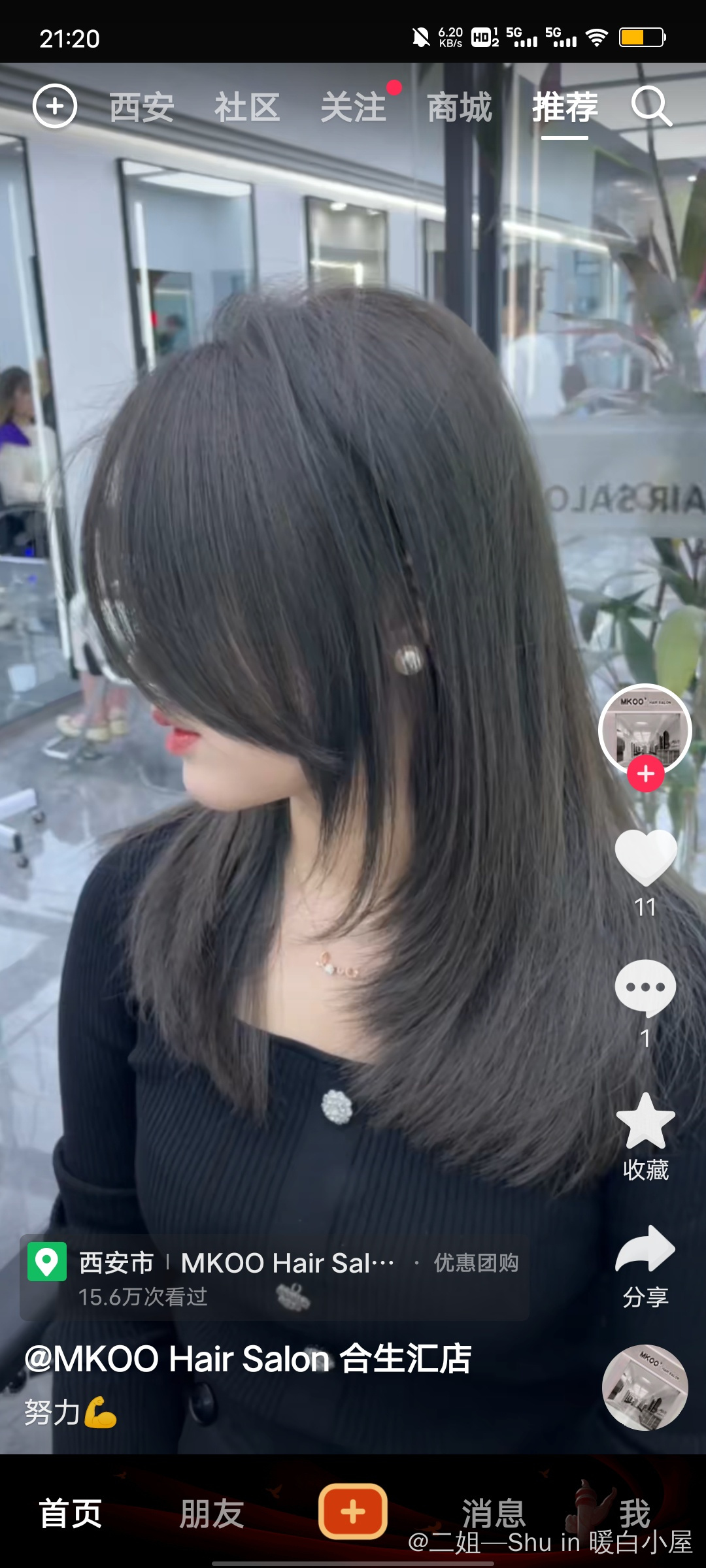The image size is (706, 1568).
Task: Open the 朋友 friends tab
Action: pyautogui.click(x=212, y=1513)
